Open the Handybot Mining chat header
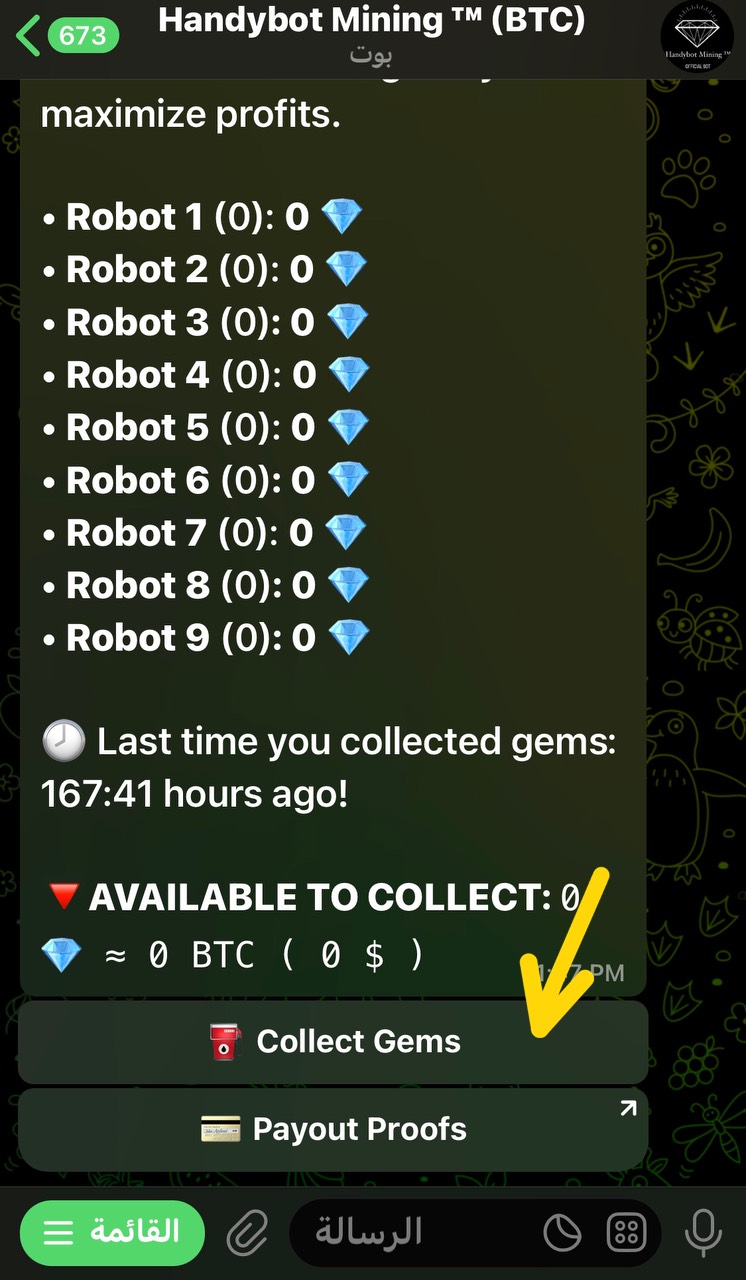The width and height of the screenshot is (746, 1280). coord(372,36)
